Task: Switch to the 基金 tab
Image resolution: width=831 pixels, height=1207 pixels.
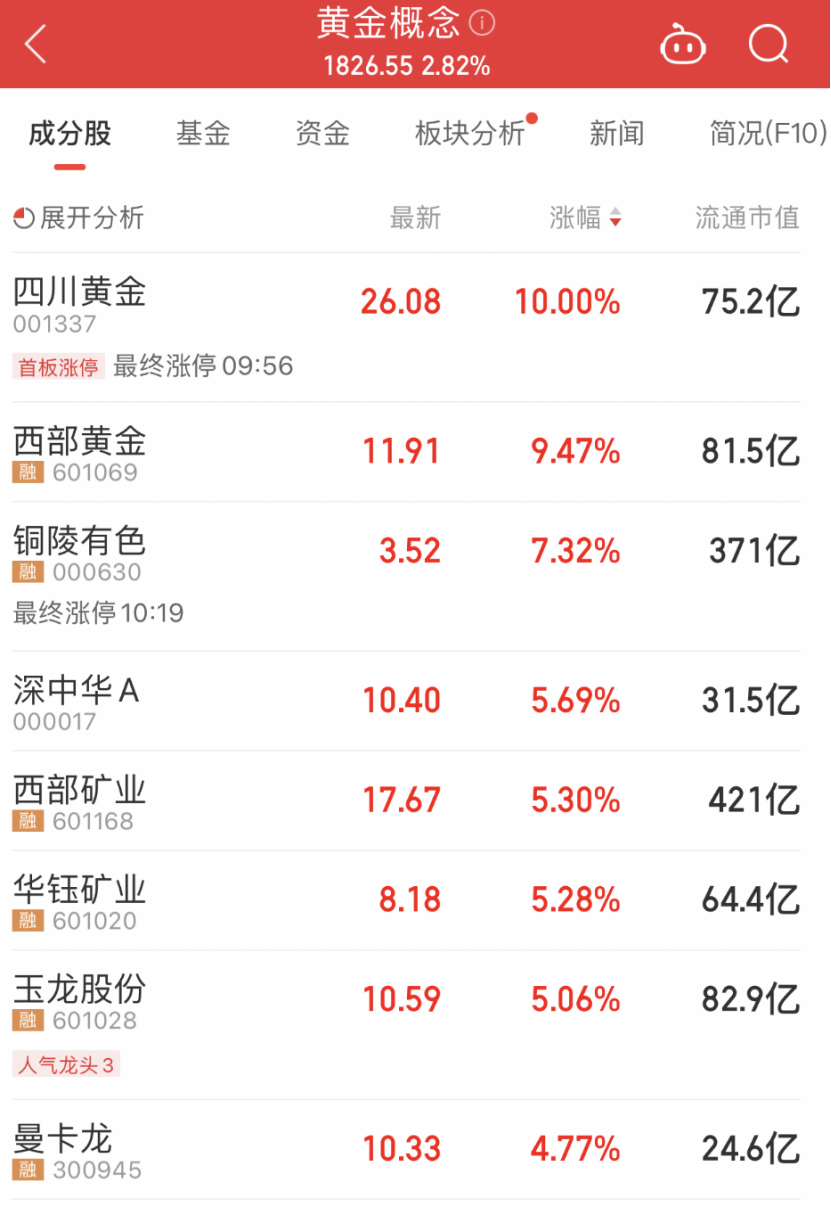Action: (203, 133)
